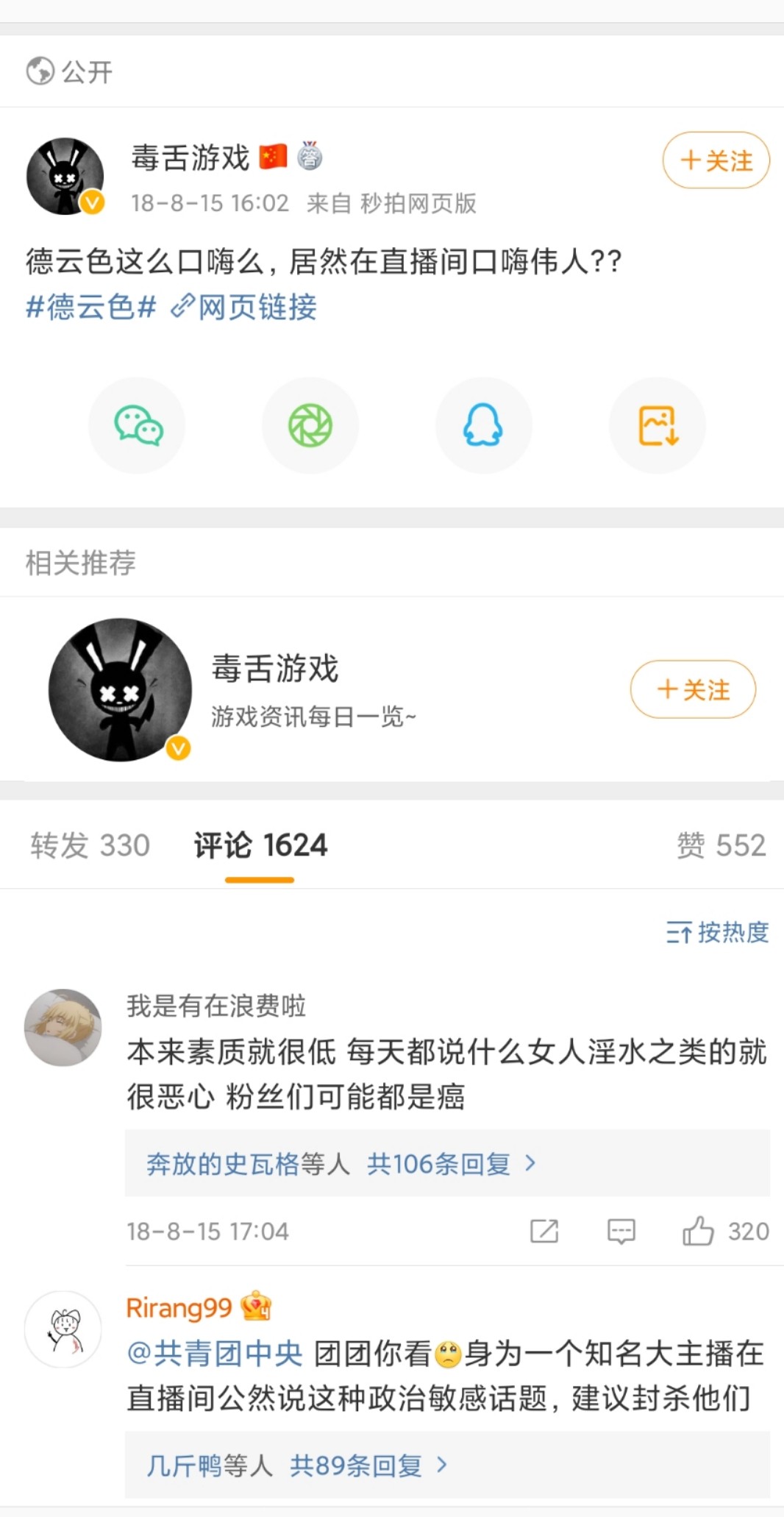The width and height of the screenshot is (784, 1517).
Task: Share the post via QQ
Action: 484,424
